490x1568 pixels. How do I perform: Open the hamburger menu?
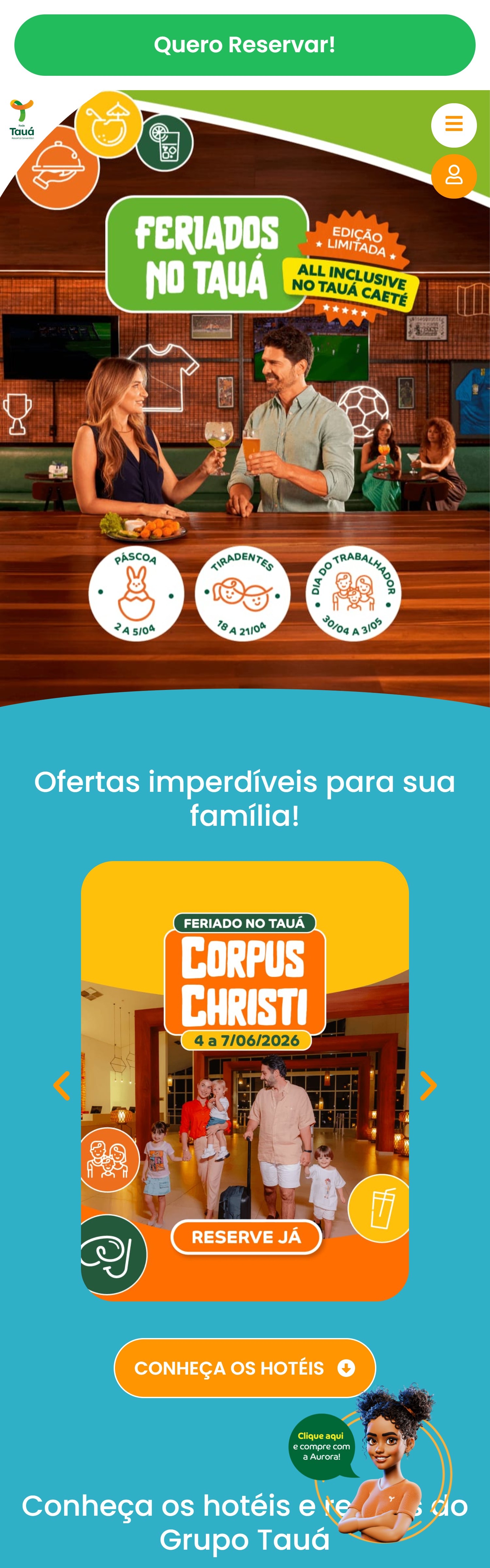[x=453, y=125]
